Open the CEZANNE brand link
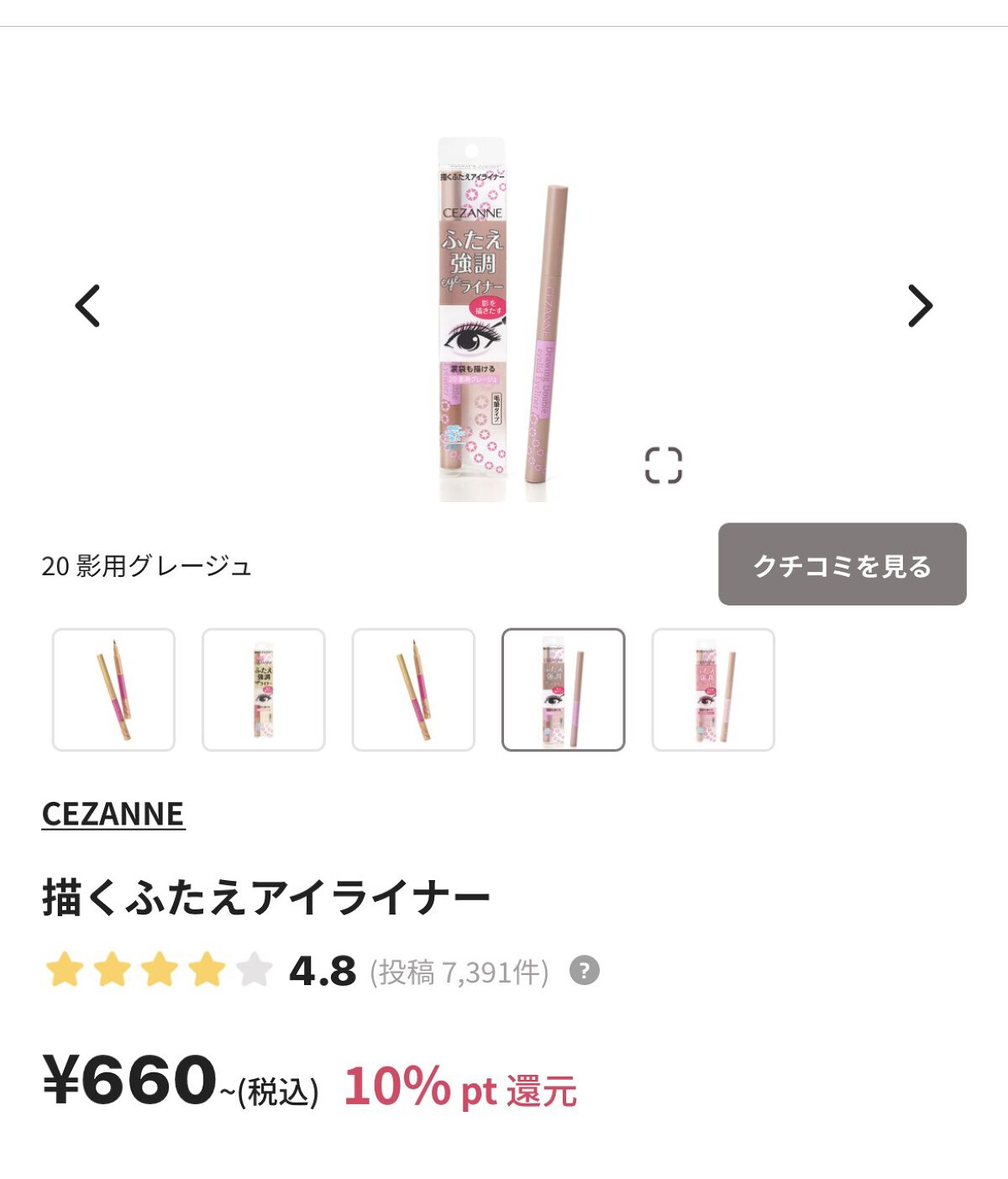 (113, 814)
